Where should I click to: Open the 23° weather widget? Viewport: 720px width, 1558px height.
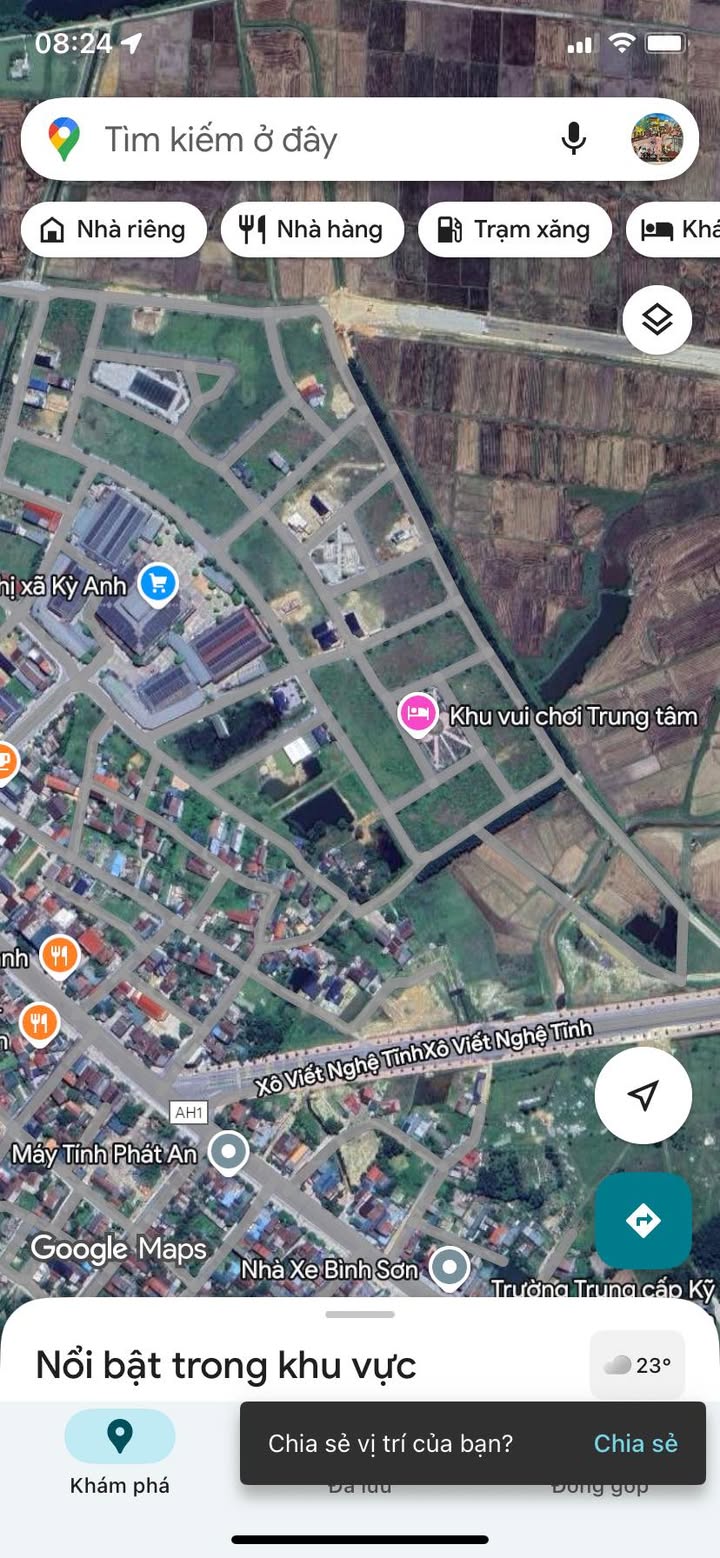[x=638, y=1365]
